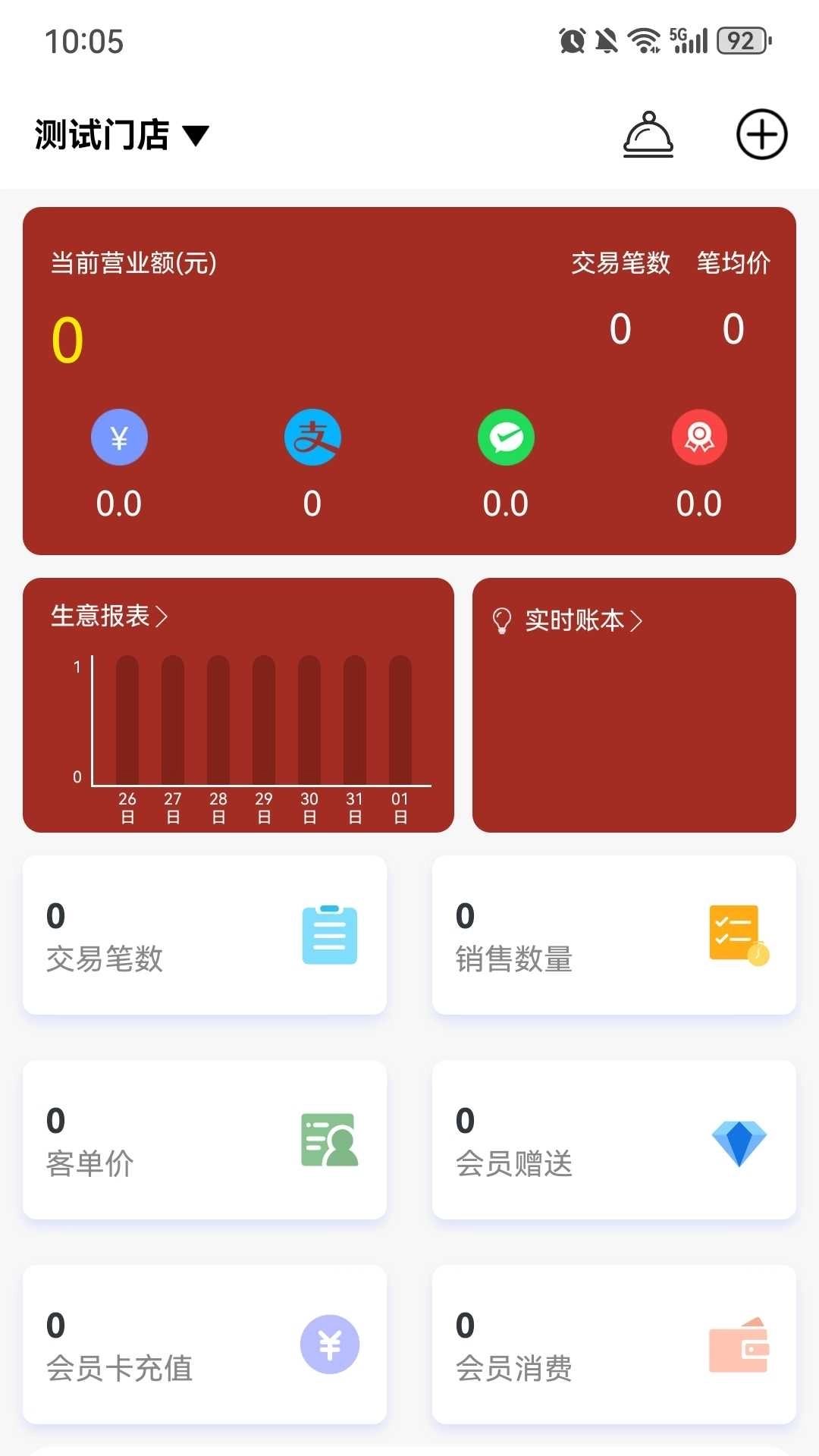Open the call service bell icon
Image resolution: width=819 pixels, height=1456 pixels.
648,134
